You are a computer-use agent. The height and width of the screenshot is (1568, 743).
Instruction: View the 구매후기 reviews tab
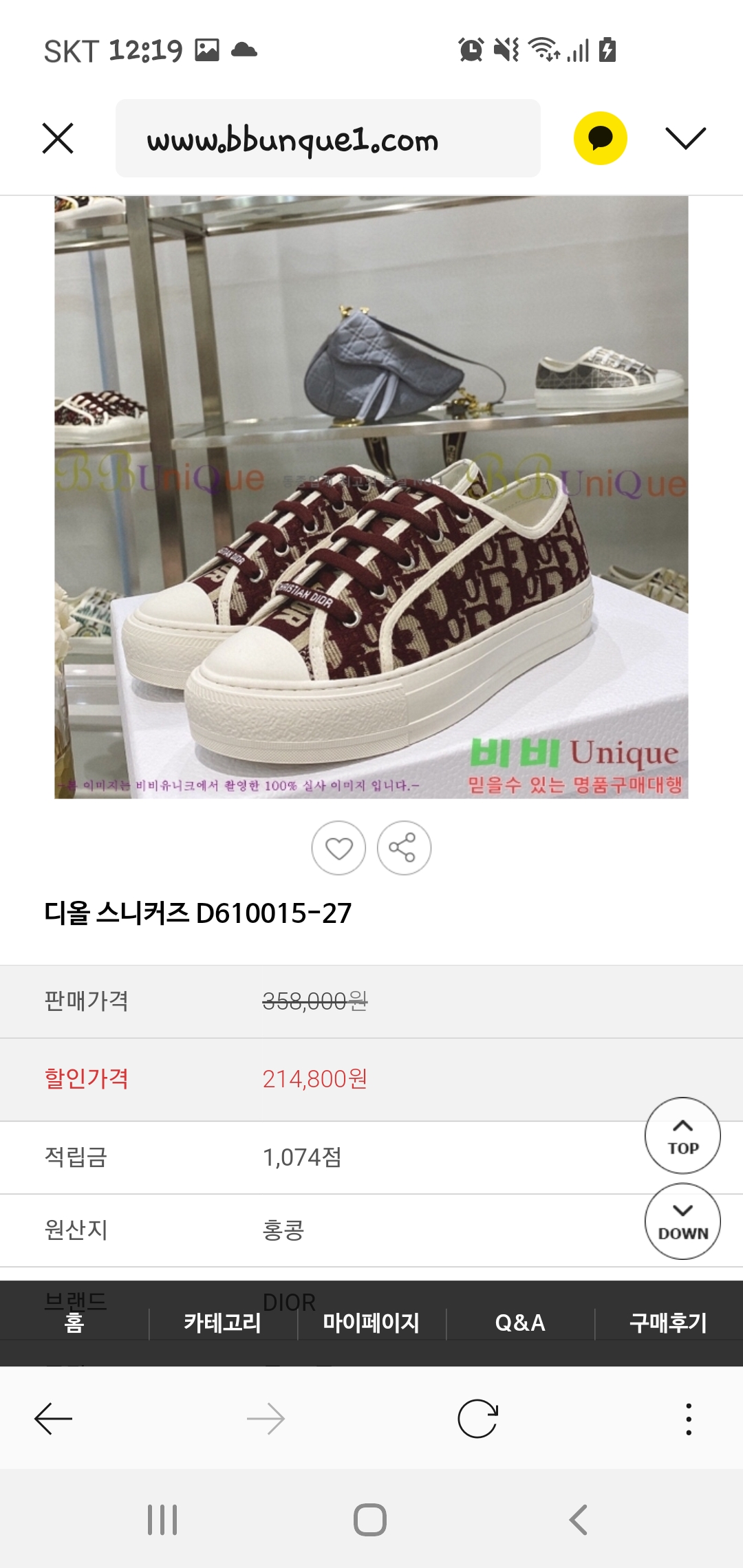[x=668, y=1322]
